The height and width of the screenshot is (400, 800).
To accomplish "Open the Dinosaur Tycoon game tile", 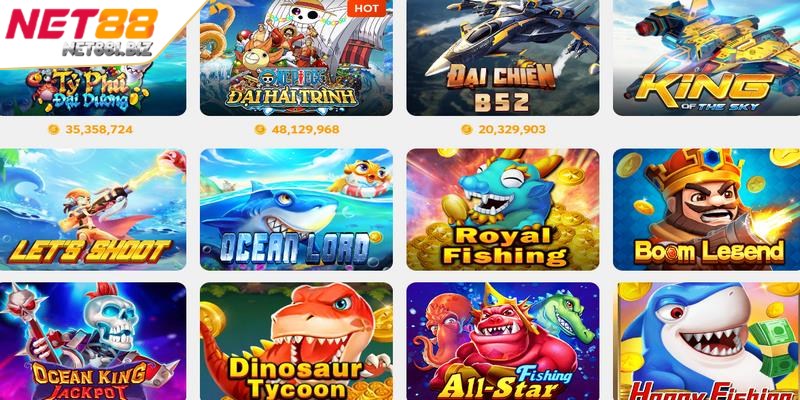I will tap(296, 340).
